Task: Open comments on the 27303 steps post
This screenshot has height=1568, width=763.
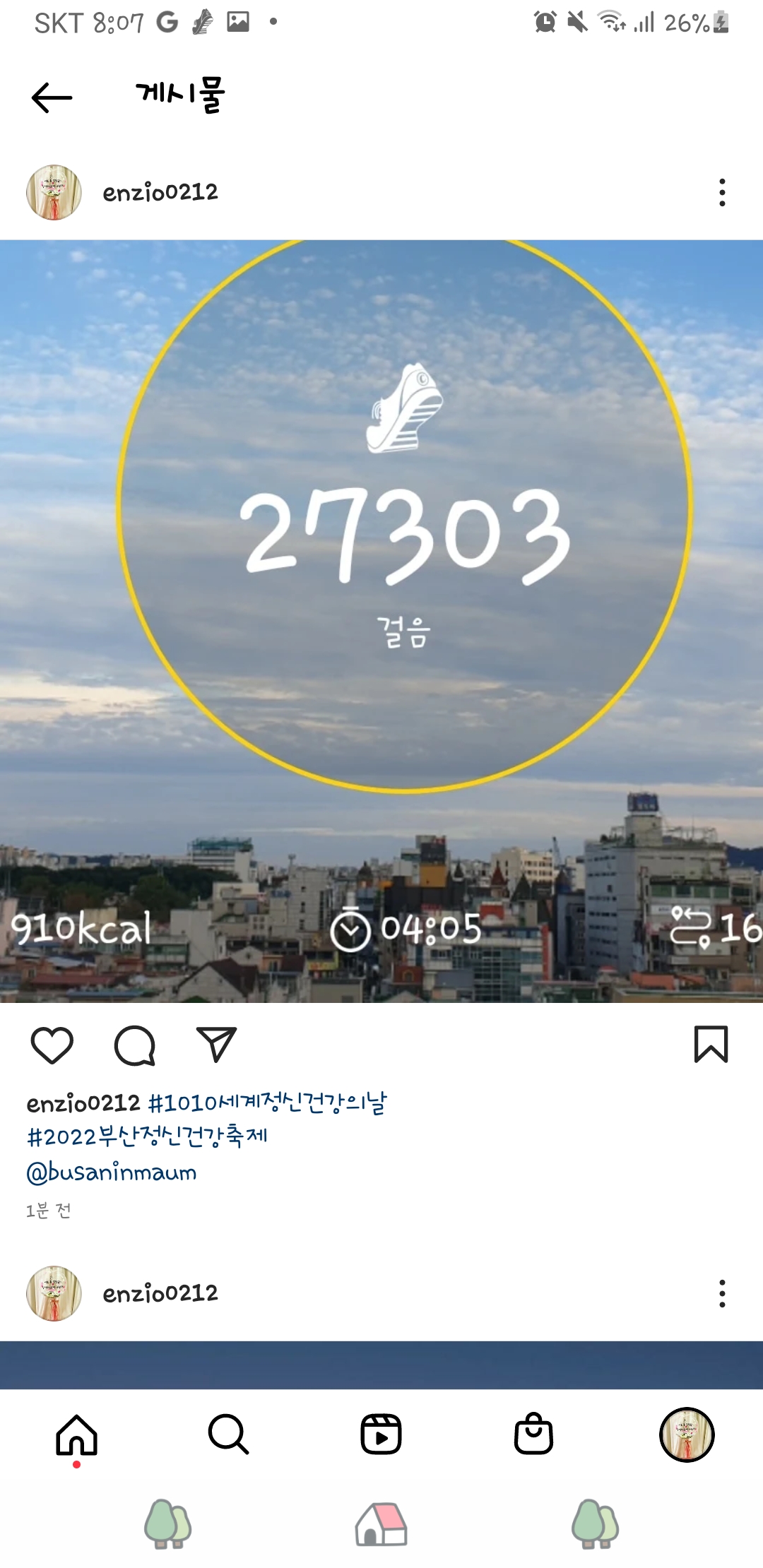Action: (x=134, y=1045)
